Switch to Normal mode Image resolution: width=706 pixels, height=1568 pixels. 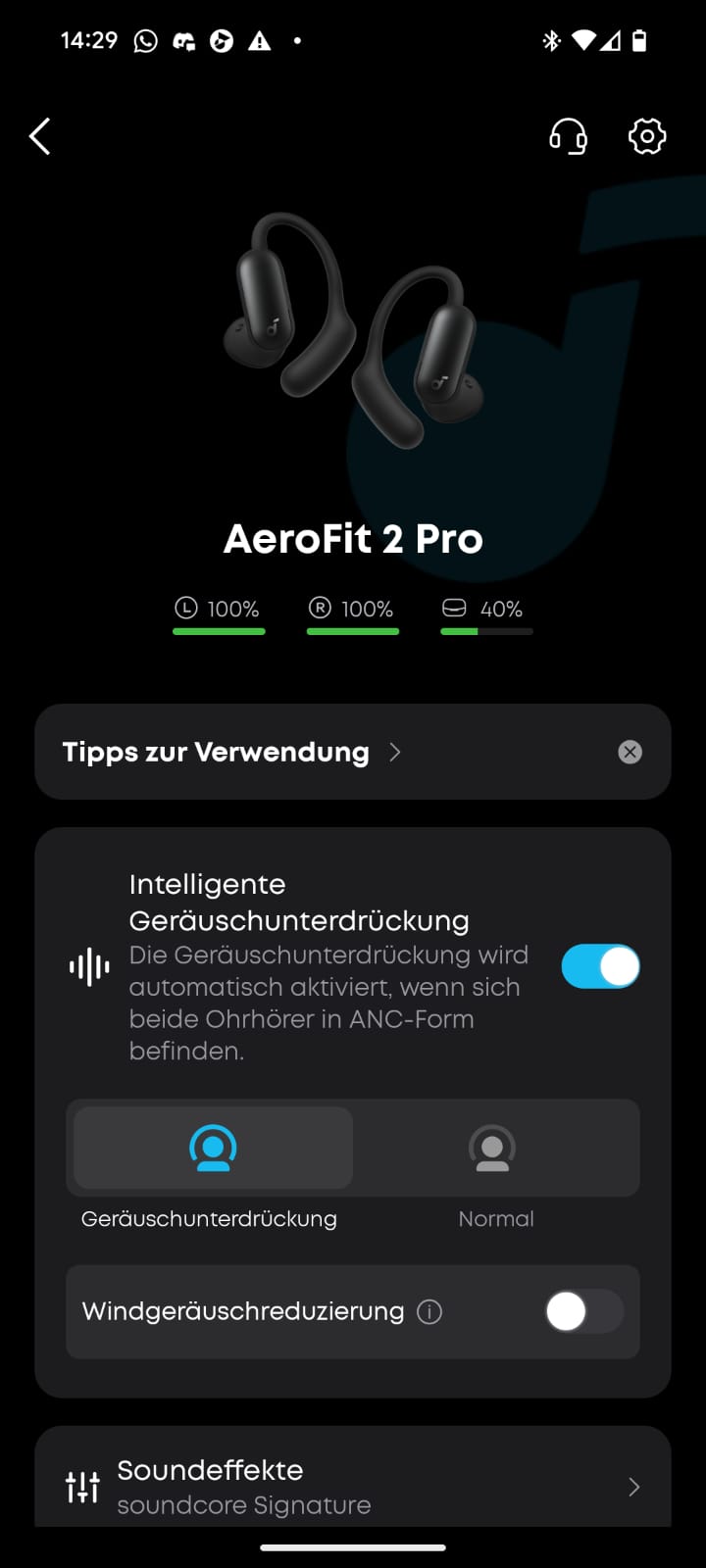pyautogui.click(x=492, y=1149)
